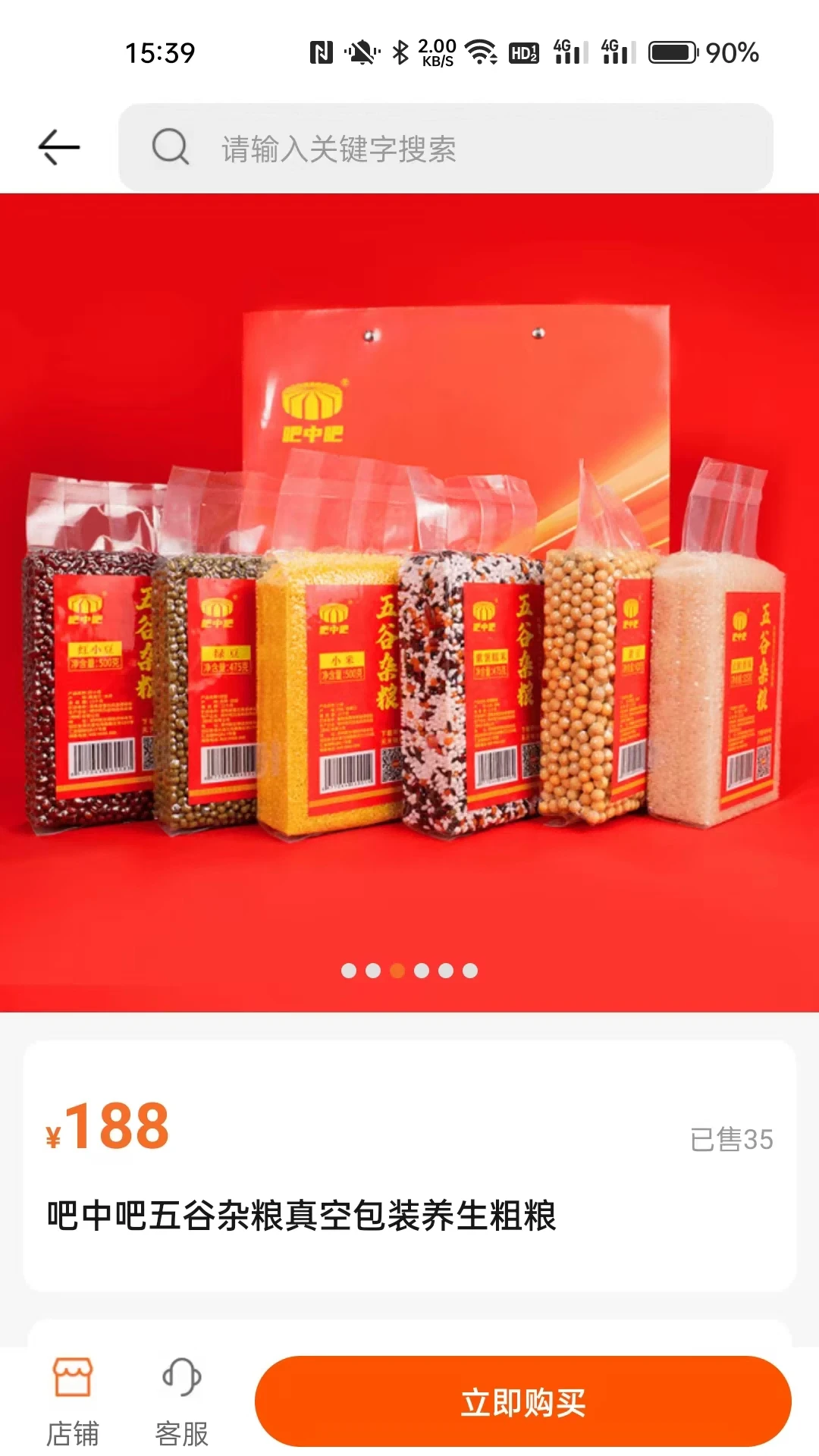This screenshot has width=819, height=1456.
Task: Go back using the top arrow
Action: pyautogui.click(x=59, y=147)
